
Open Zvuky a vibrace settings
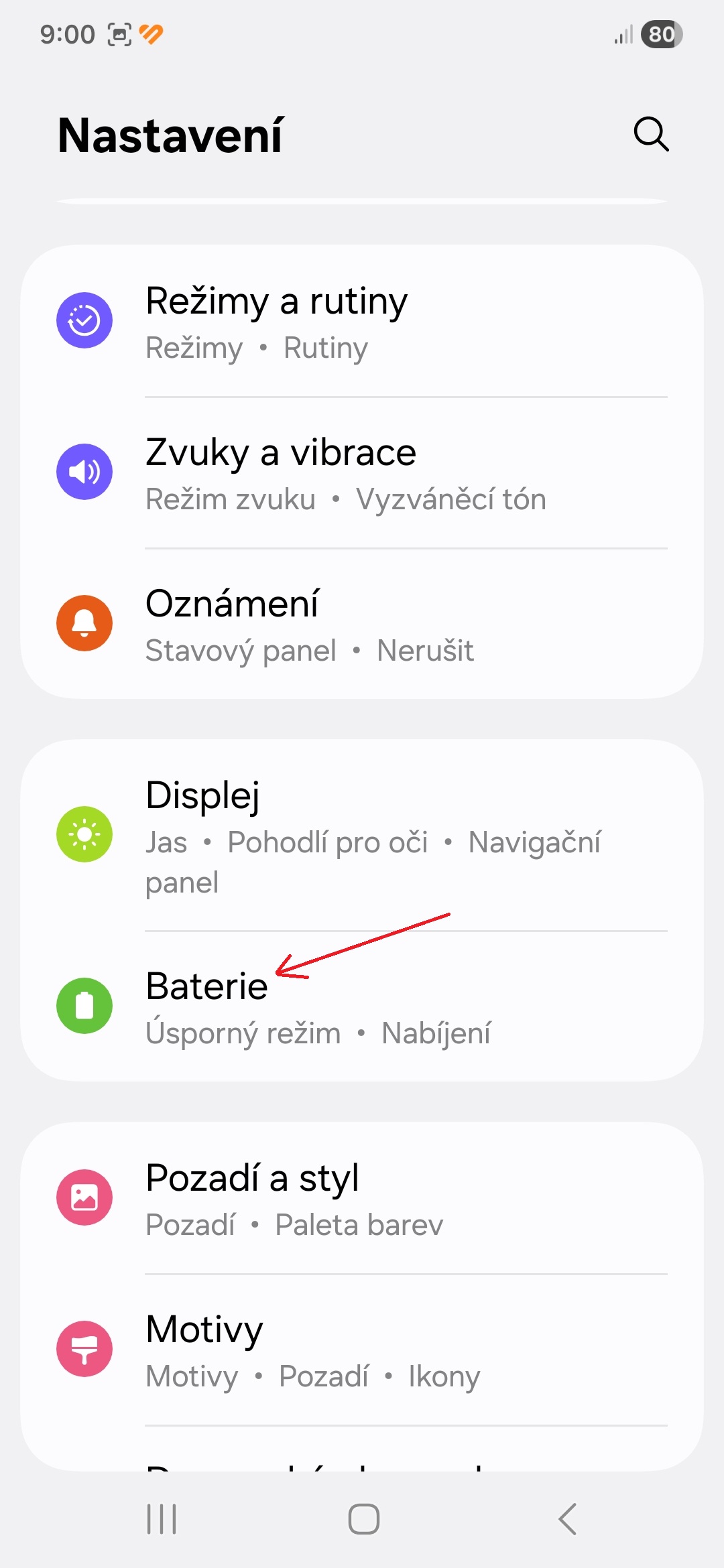tap(362, 473)
